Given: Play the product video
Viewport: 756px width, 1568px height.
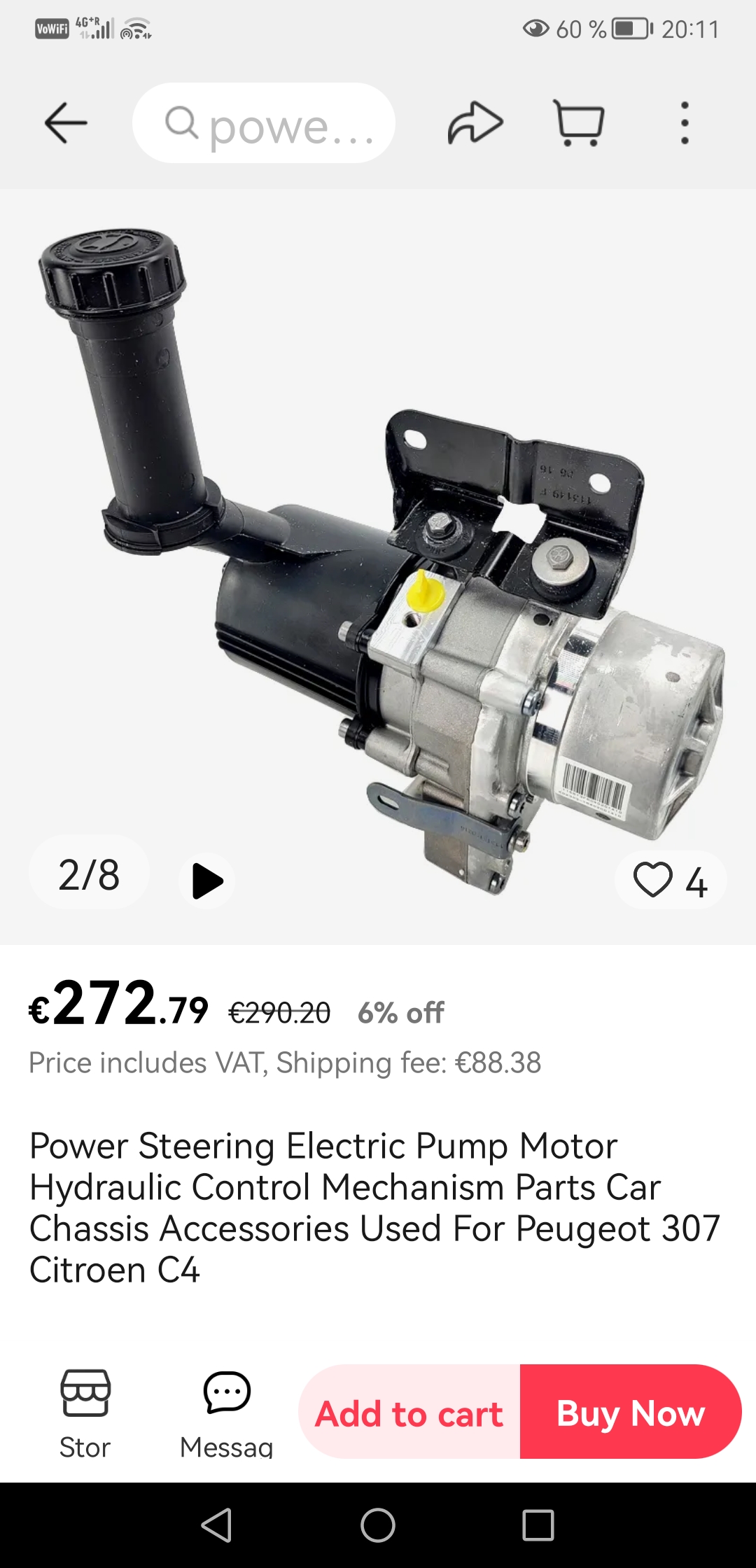Looking at the screenshot, I should [x=206, y=881].
